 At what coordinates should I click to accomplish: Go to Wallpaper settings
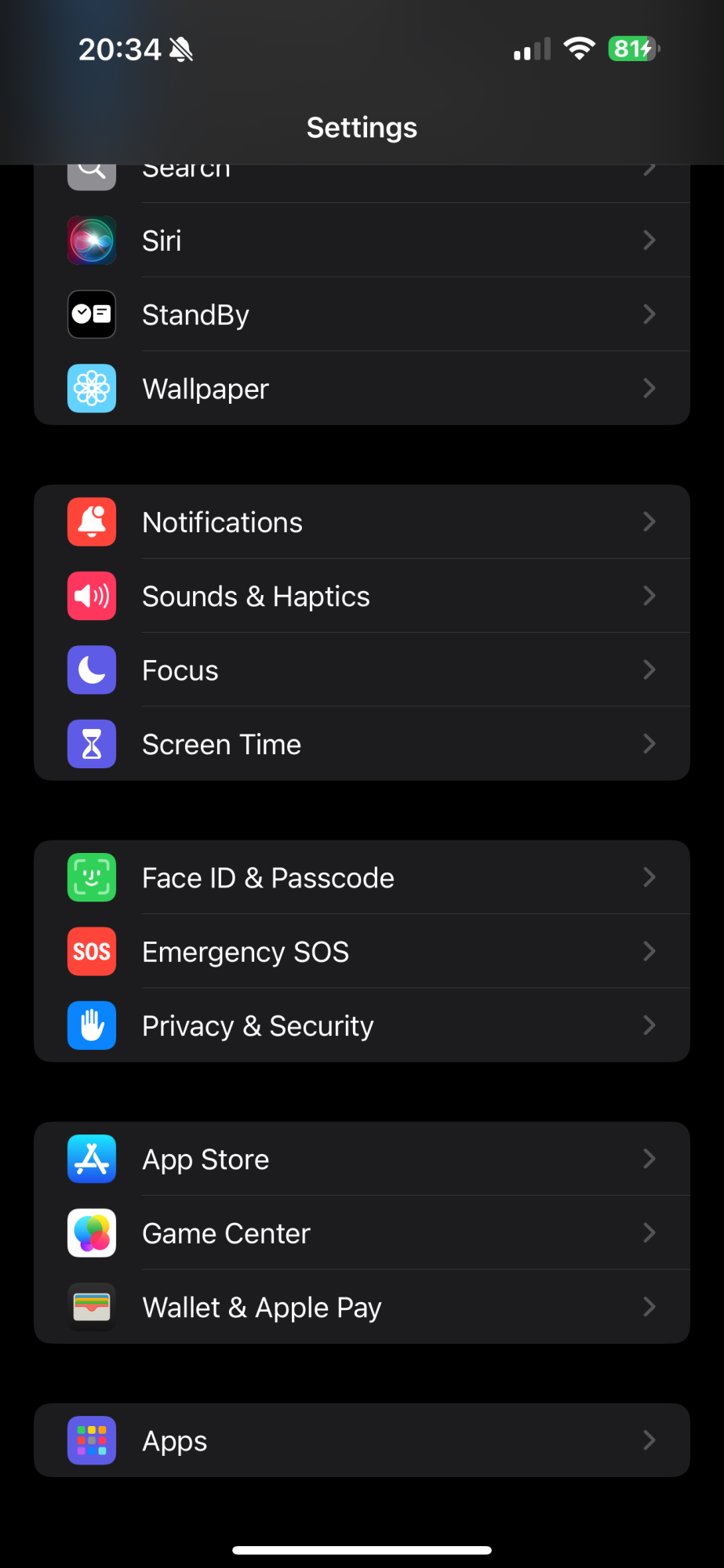361,388
